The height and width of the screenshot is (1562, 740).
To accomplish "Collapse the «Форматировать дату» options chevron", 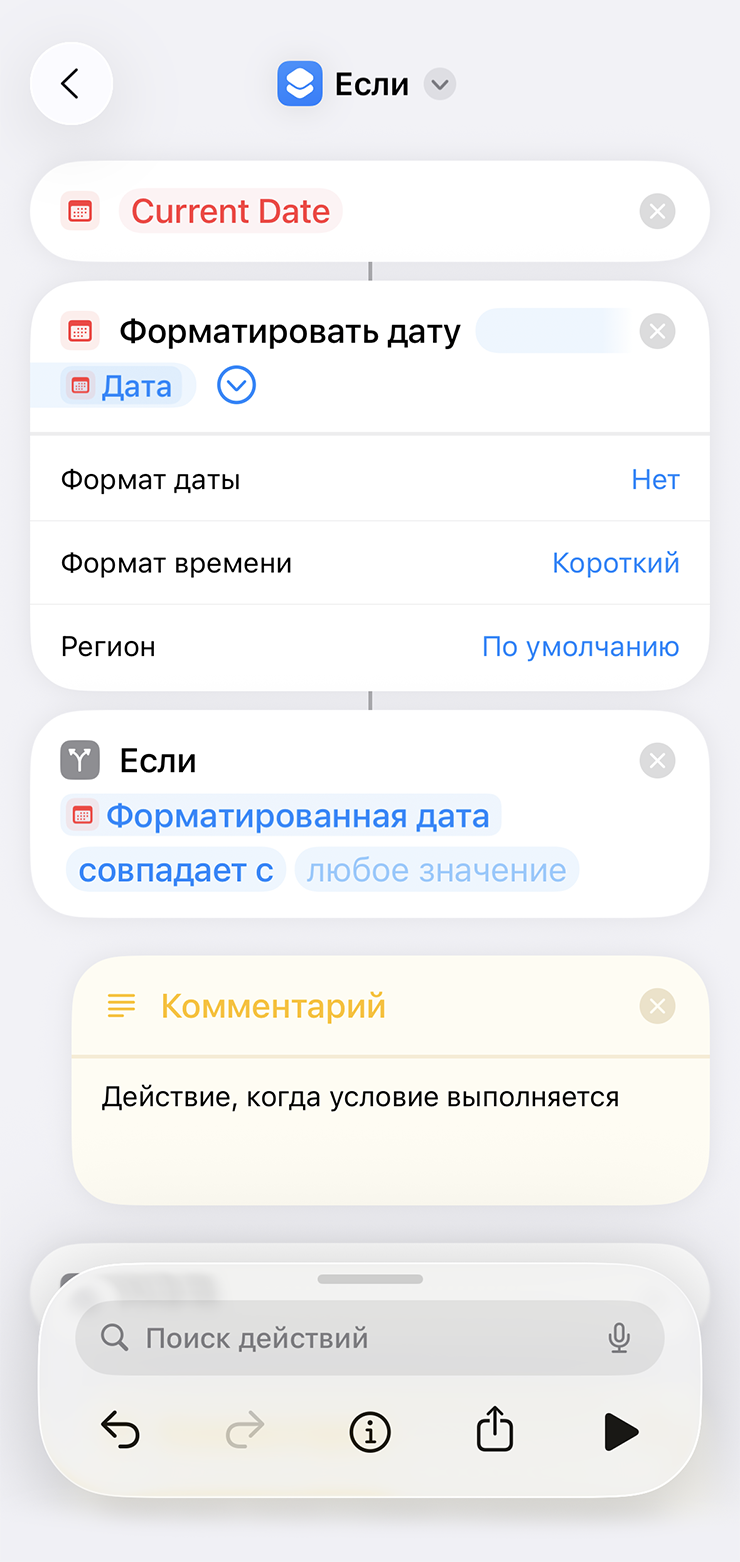I will pyautogui.click(x=236, y=386).
